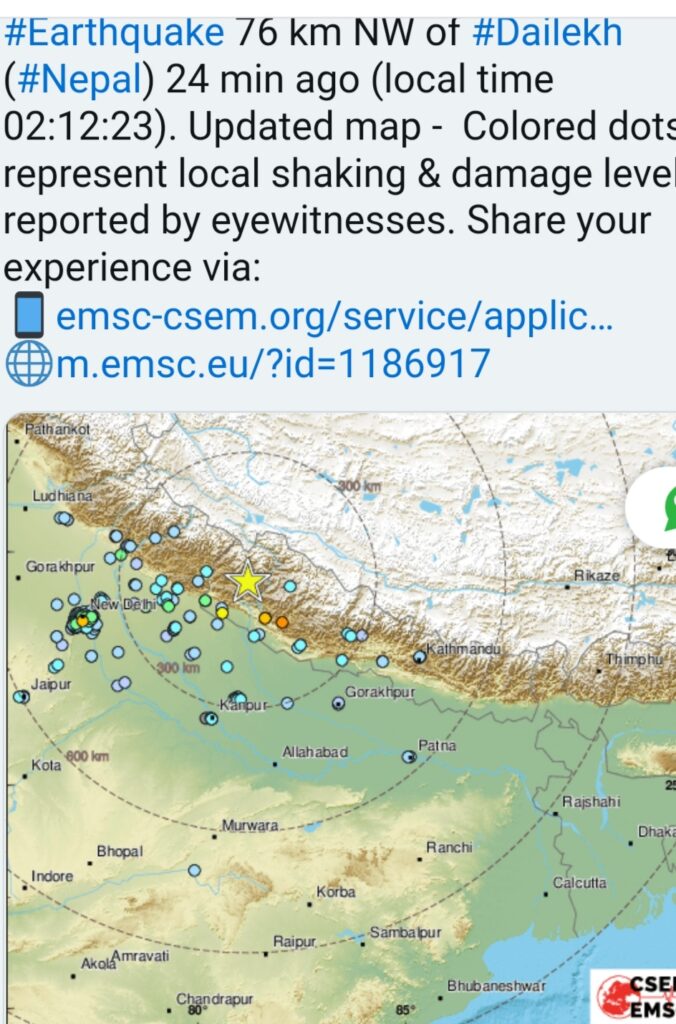Open the #Earthquake hashtag
This screenshot has width=676, height=1024.
115,33
